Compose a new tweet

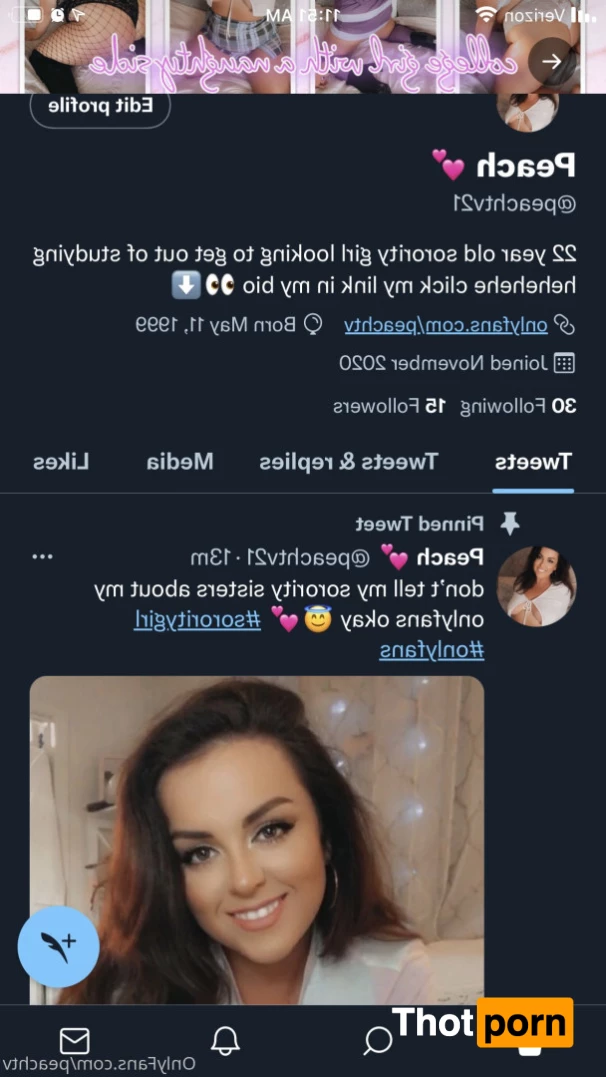58,946
